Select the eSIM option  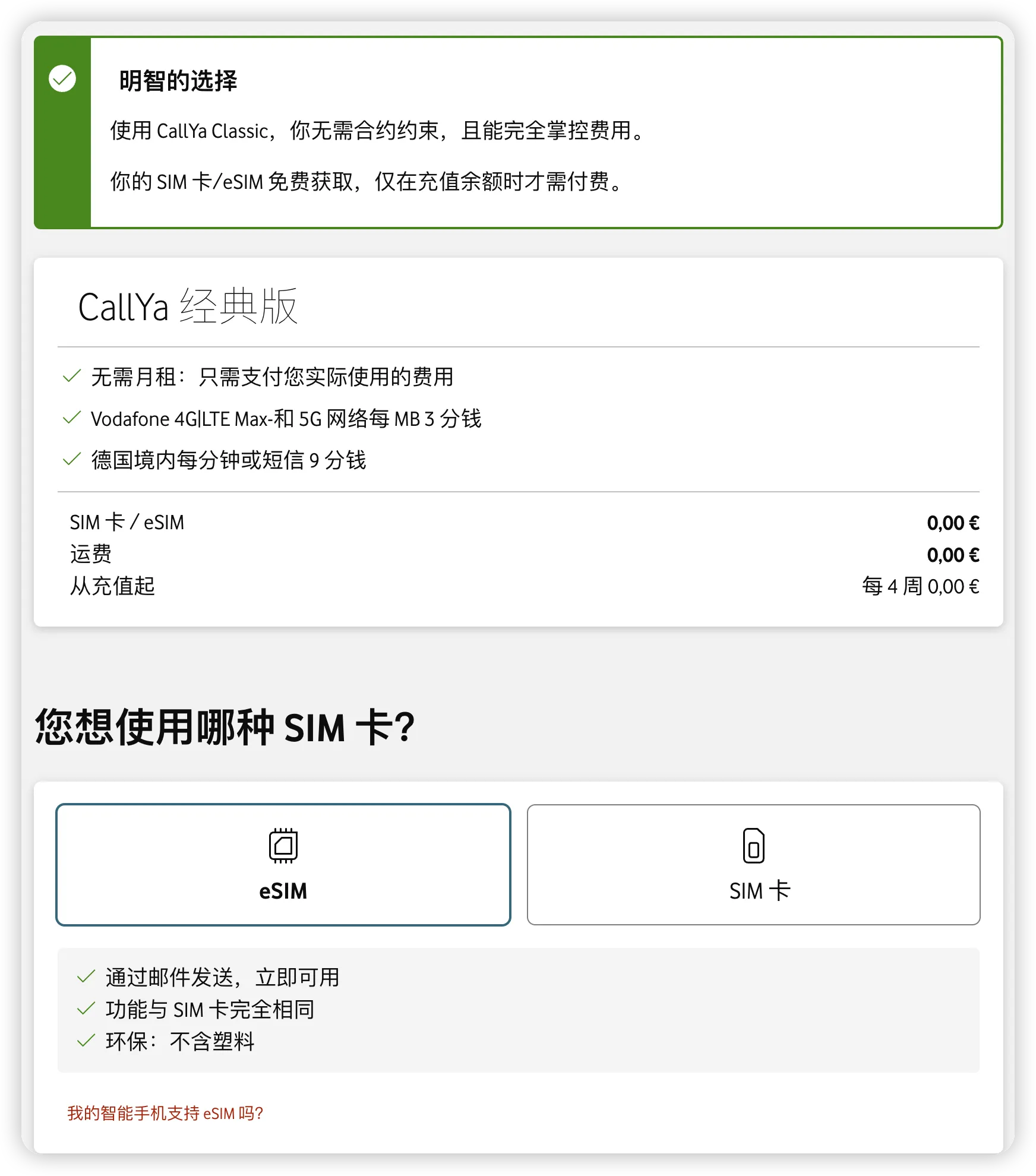pos(283,864)
